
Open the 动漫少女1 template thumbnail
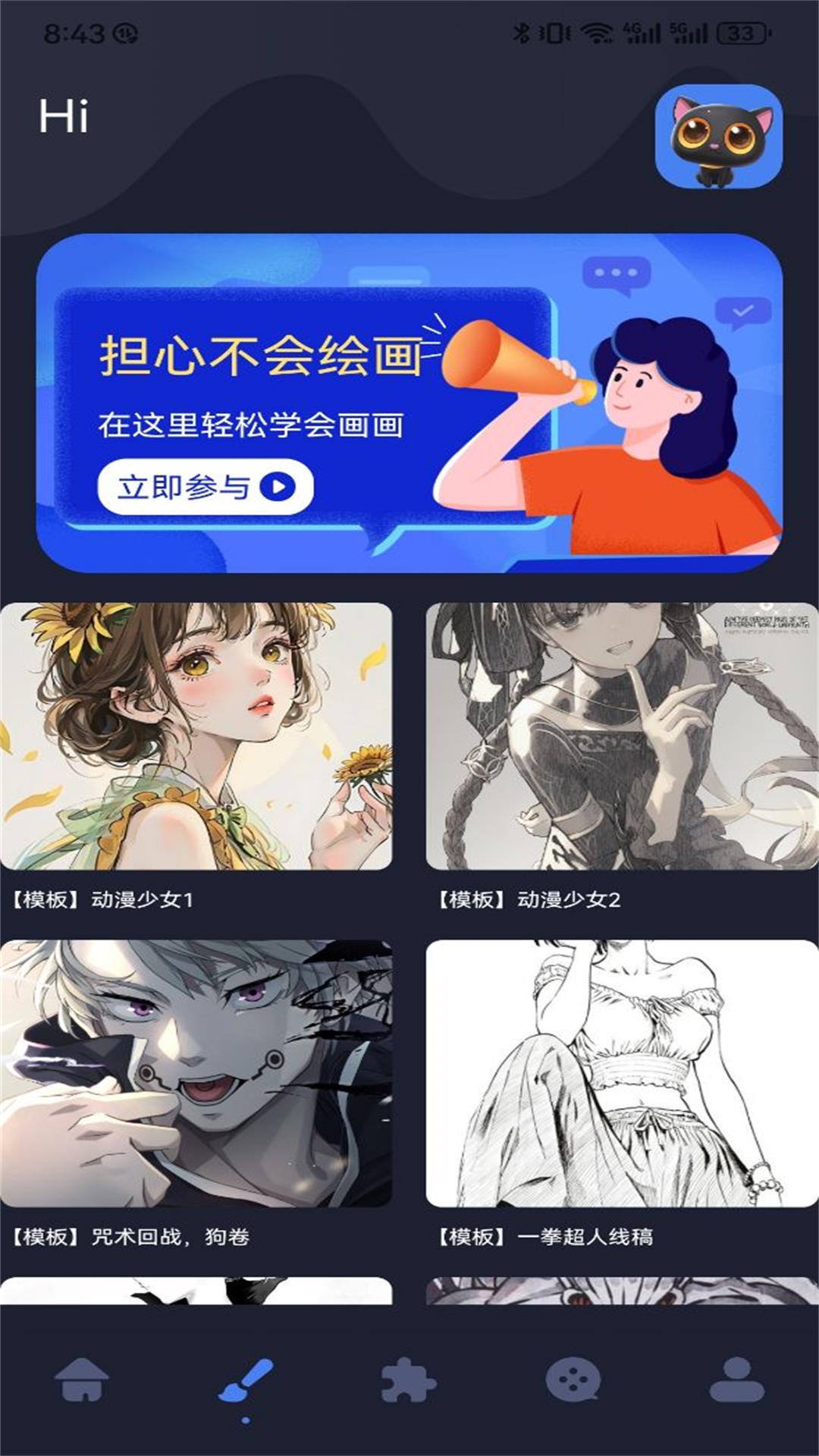199,736
